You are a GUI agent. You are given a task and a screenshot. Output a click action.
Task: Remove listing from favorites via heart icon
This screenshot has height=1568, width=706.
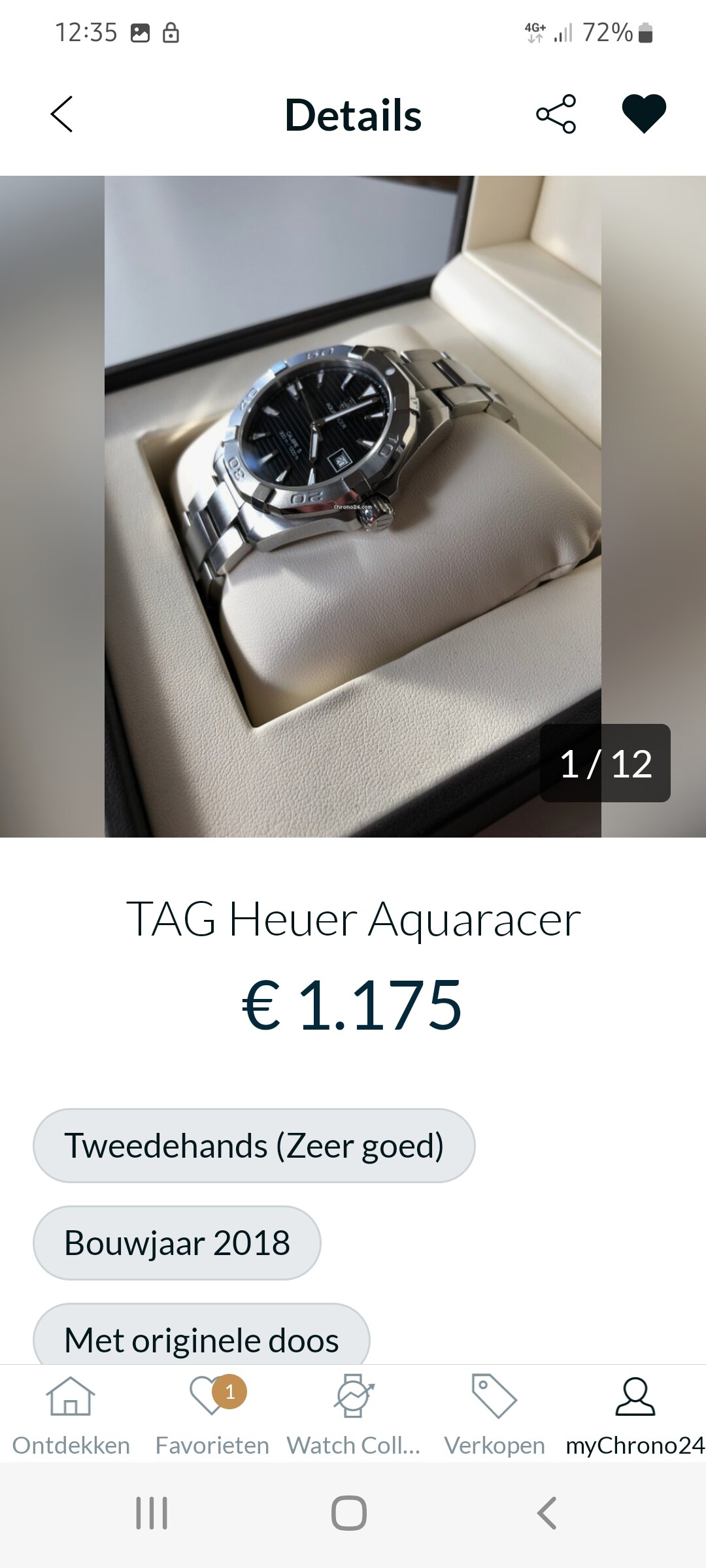[643, 114]
